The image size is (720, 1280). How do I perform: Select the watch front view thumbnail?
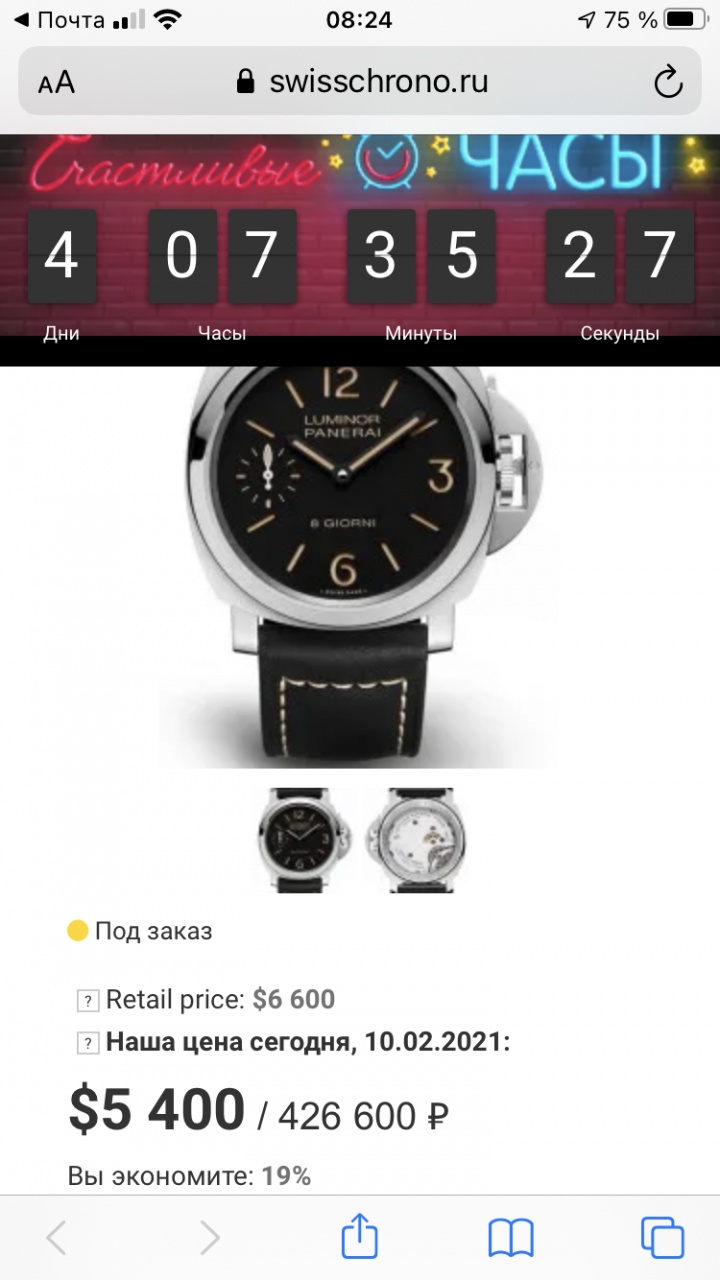pos(304,840)
